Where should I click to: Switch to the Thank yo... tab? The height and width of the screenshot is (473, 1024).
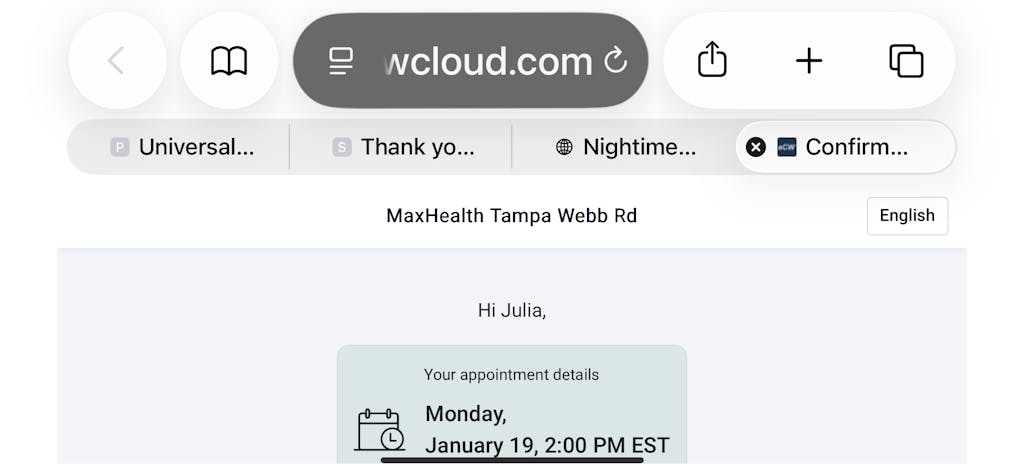(x=404, y=147)
